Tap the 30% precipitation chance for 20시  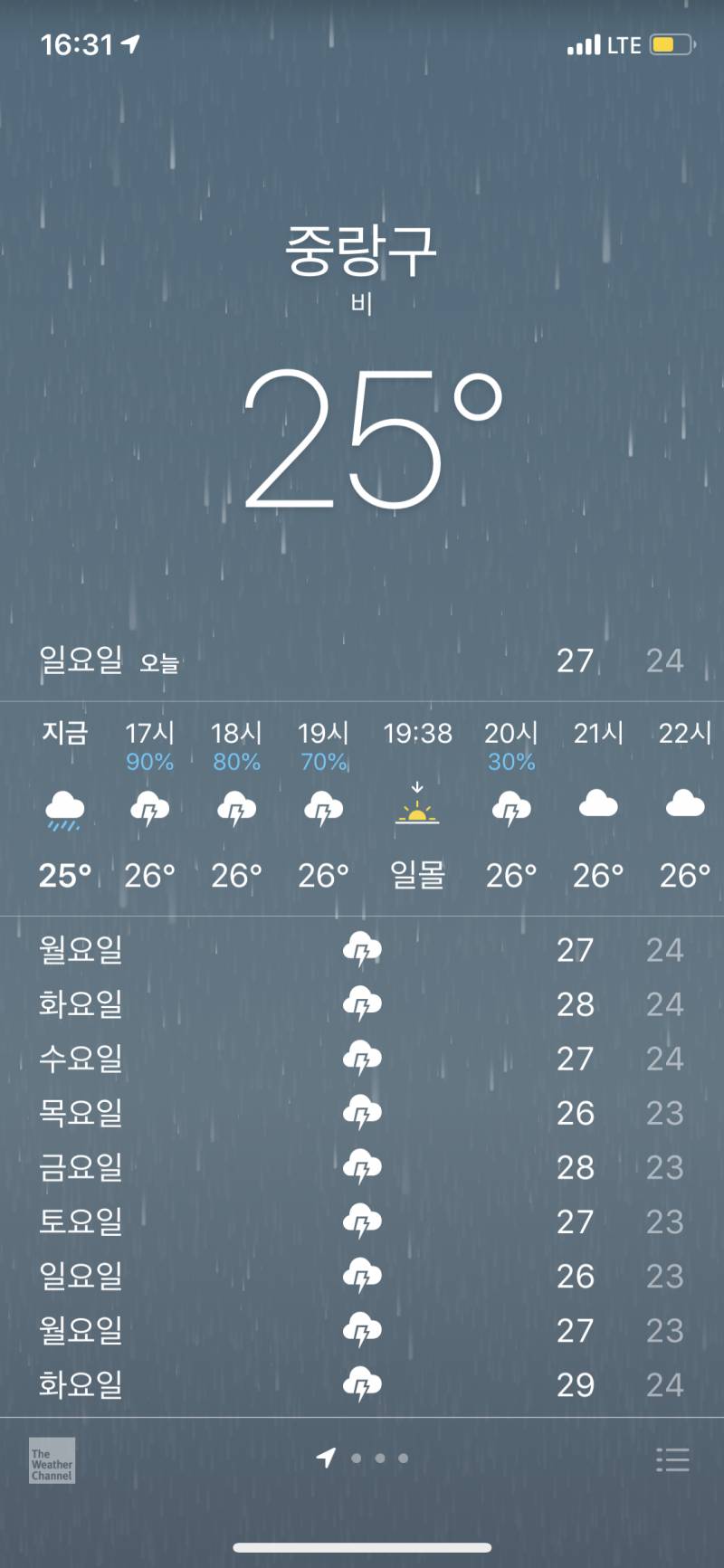pos(511,763)
